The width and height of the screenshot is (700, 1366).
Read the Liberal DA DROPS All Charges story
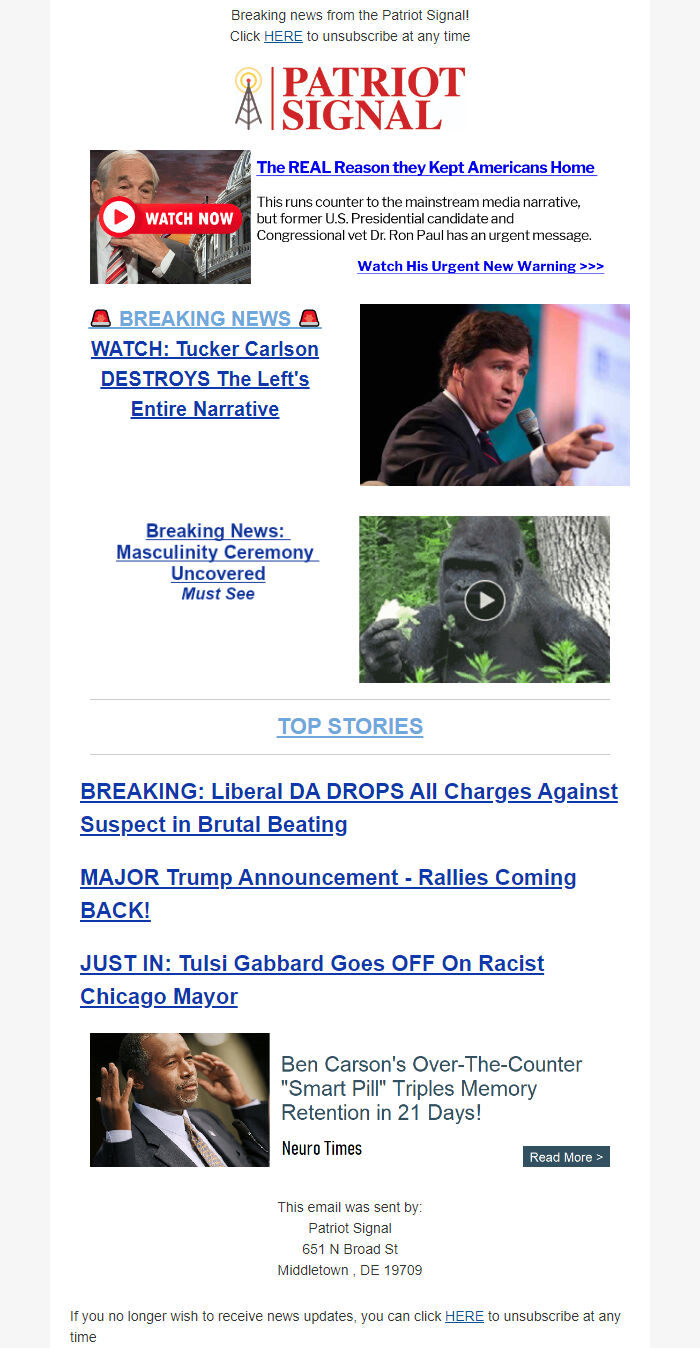349,807
